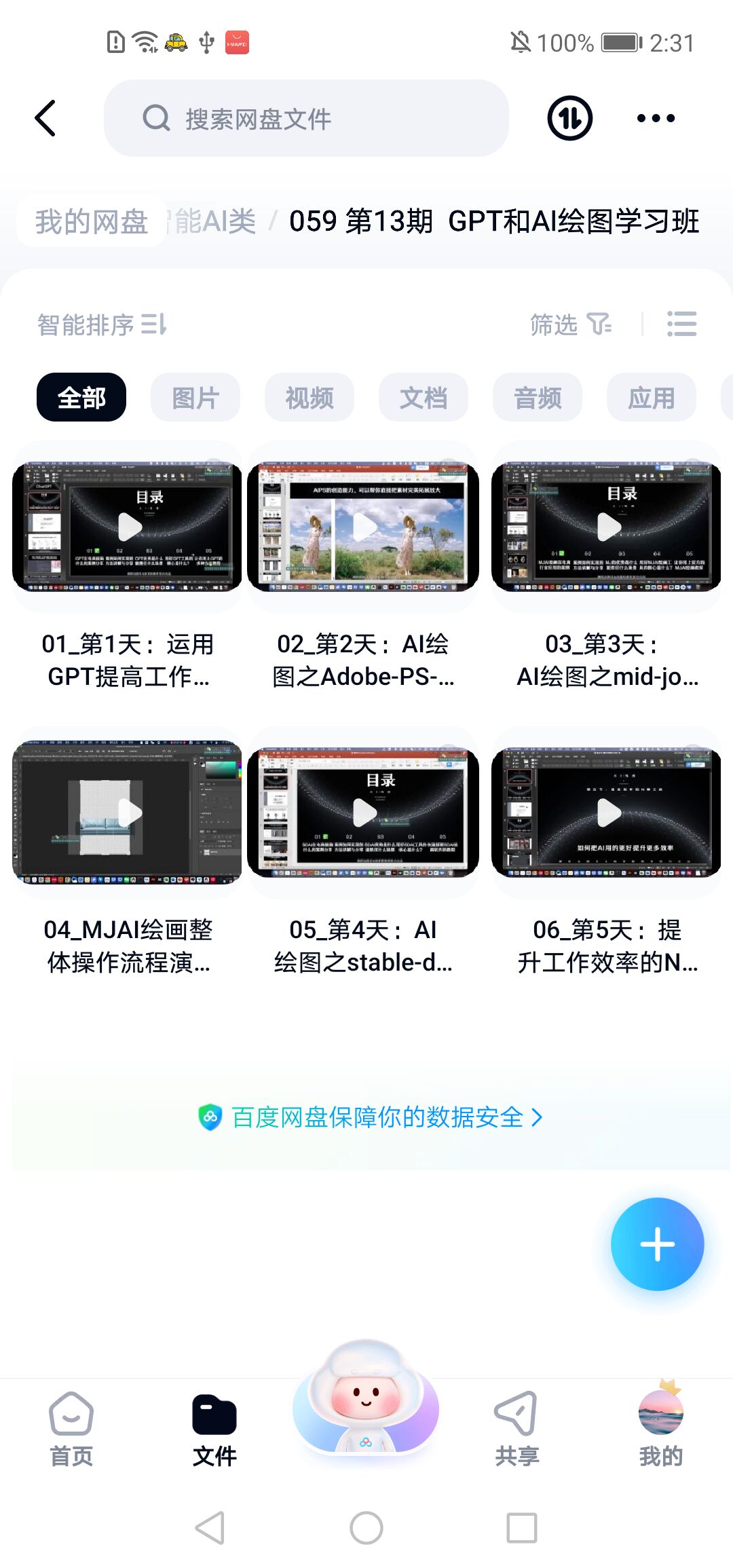Play video 06_第5天：提升工作效率
733x1568 pixels.
click(x=607, y=813)
